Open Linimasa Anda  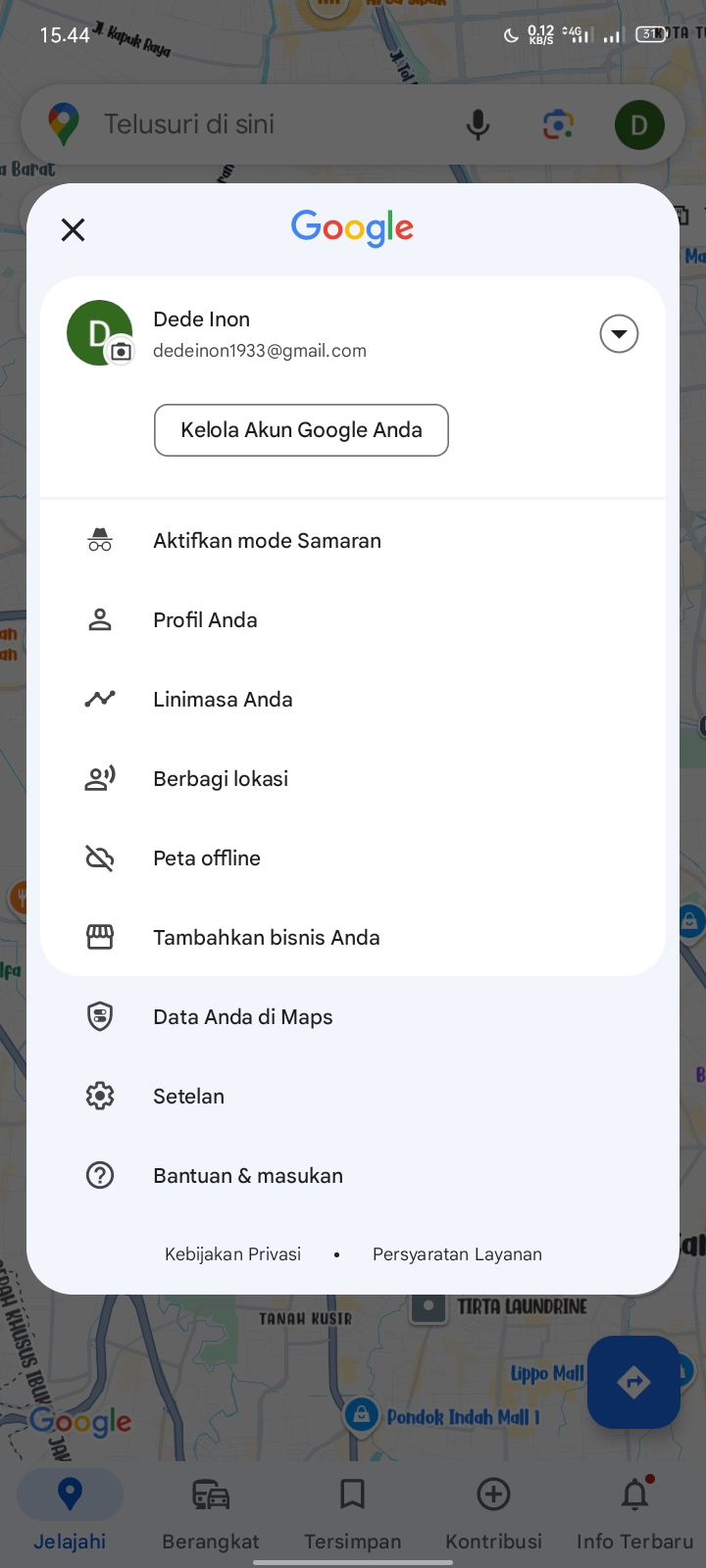pos(353,700)
